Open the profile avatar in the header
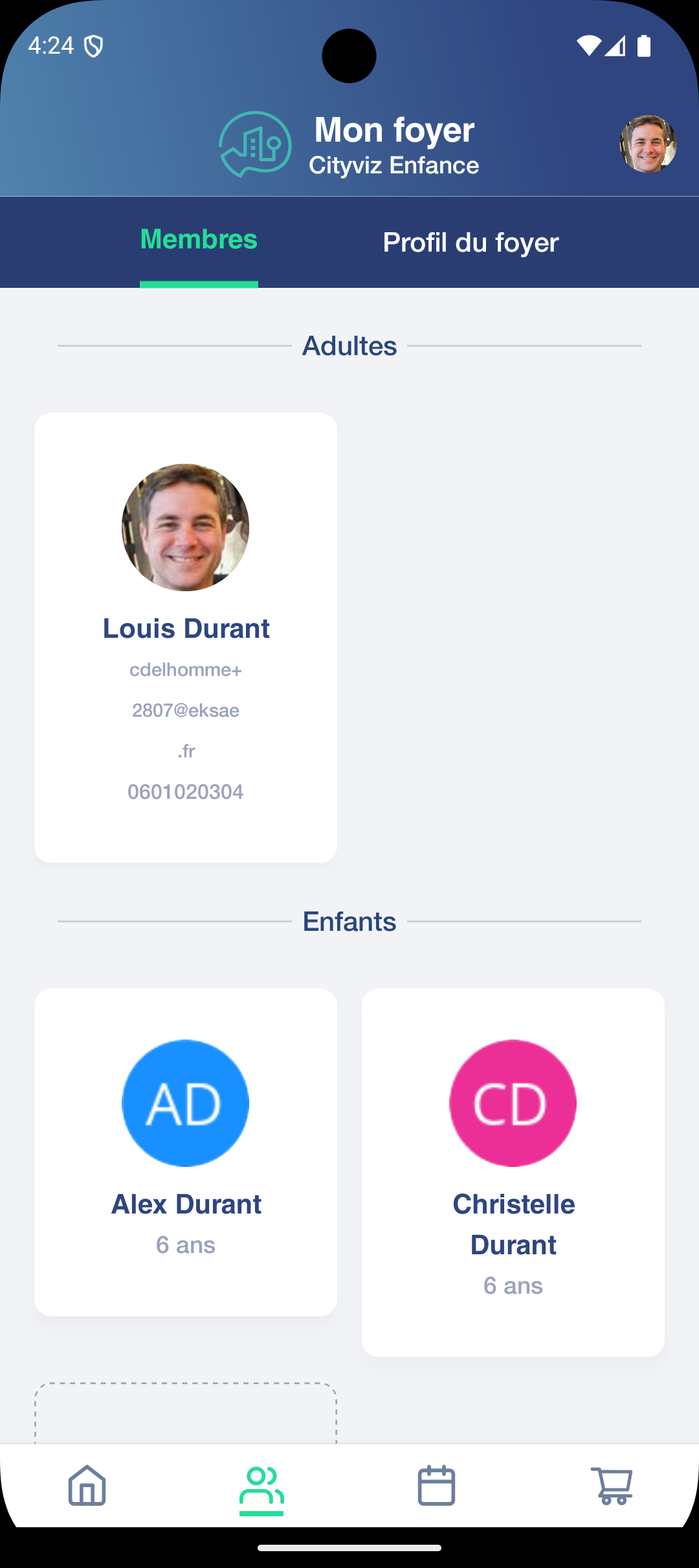 pyautogui.click(x=648, y=144)
